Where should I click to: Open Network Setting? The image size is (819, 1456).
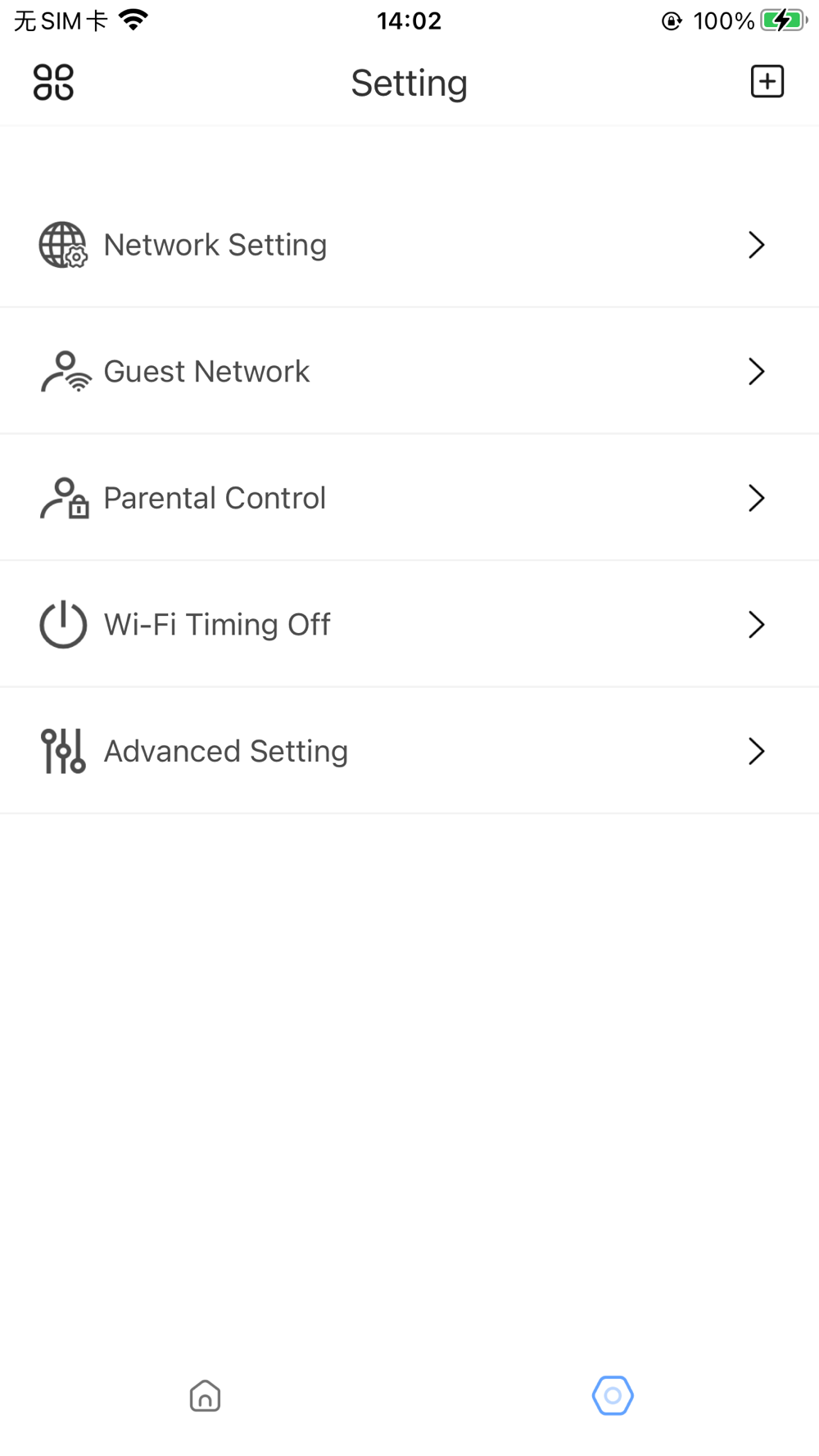(x=409, y=245)
